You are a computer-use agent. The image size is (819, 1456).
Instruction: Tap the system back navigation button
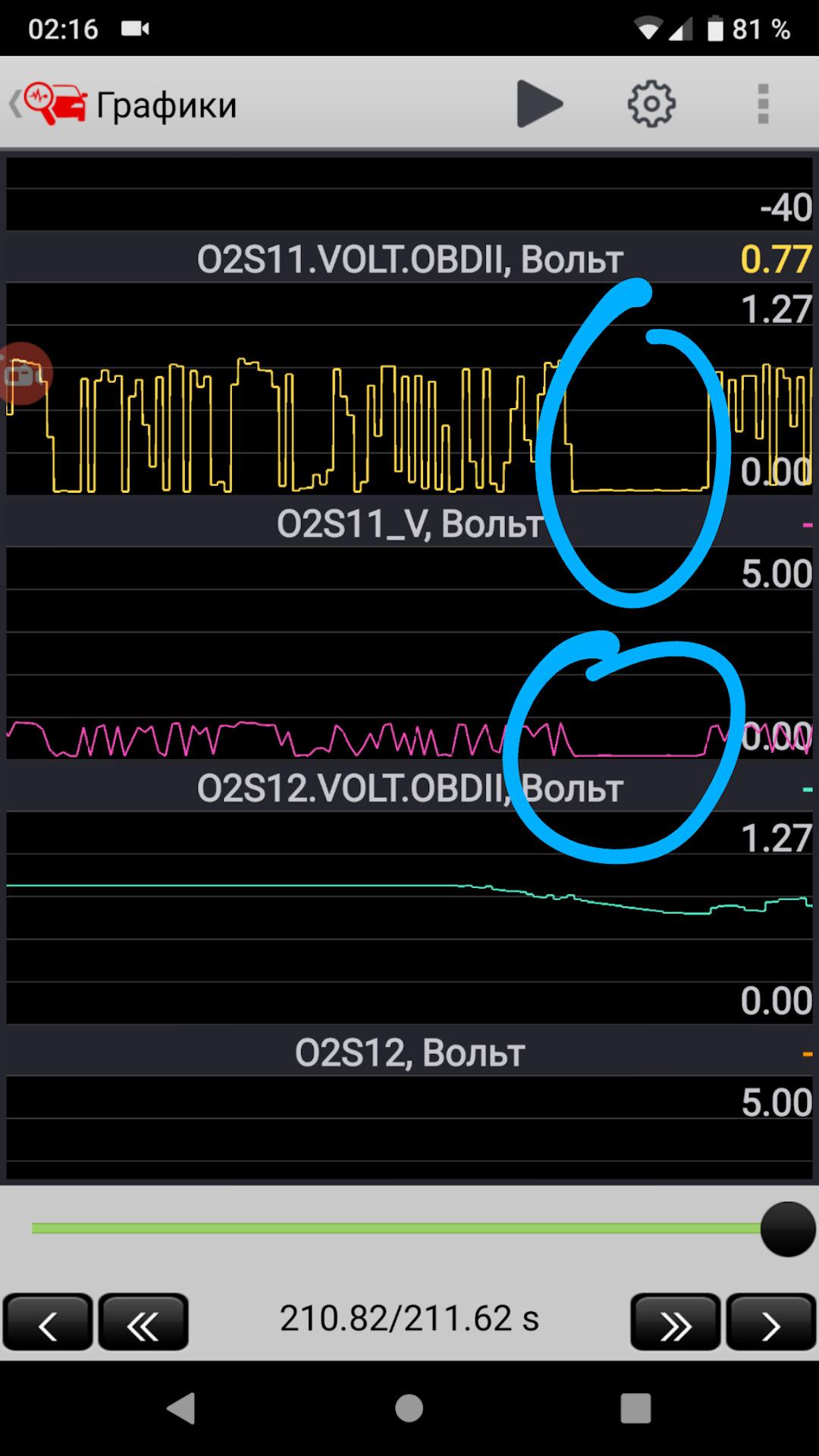tap(181, 1408)
